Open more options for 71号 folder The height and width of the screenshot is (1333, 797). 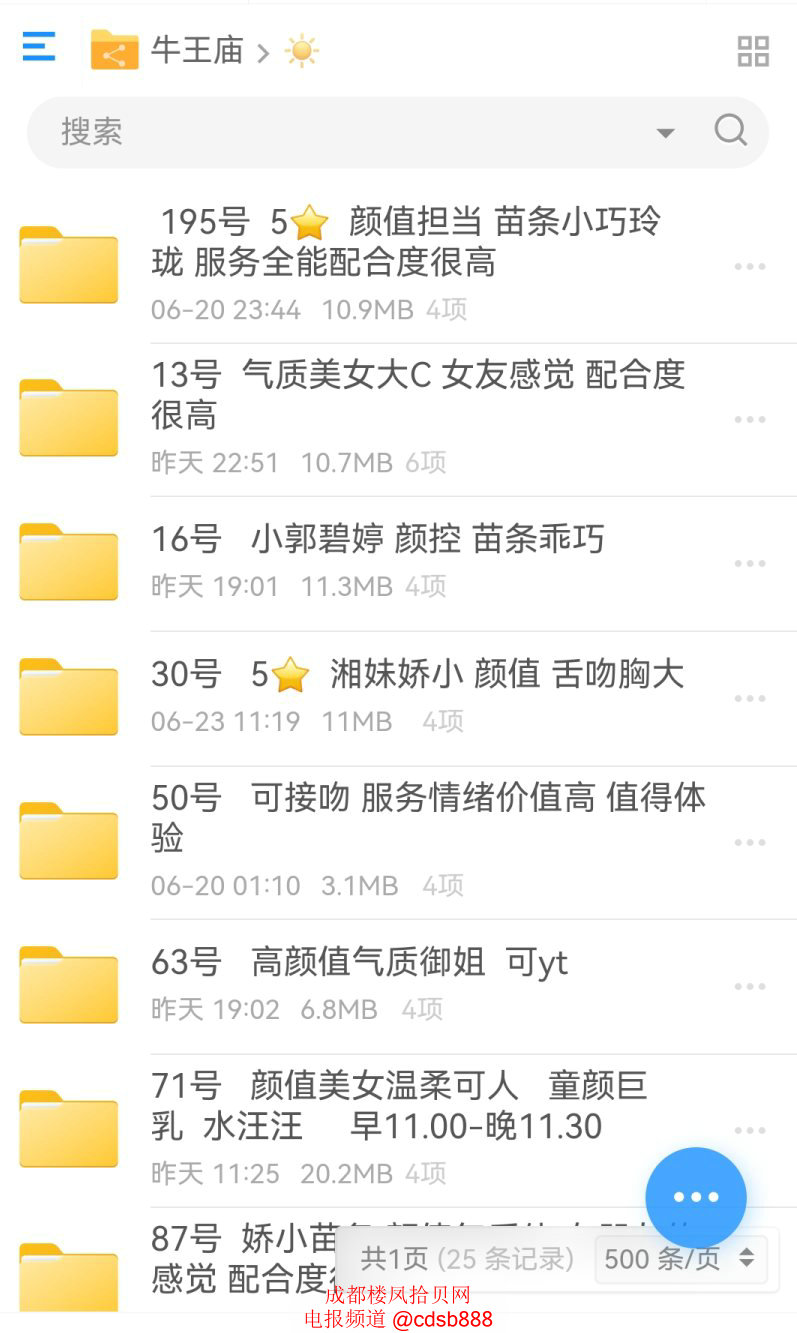coord(750,1130)
